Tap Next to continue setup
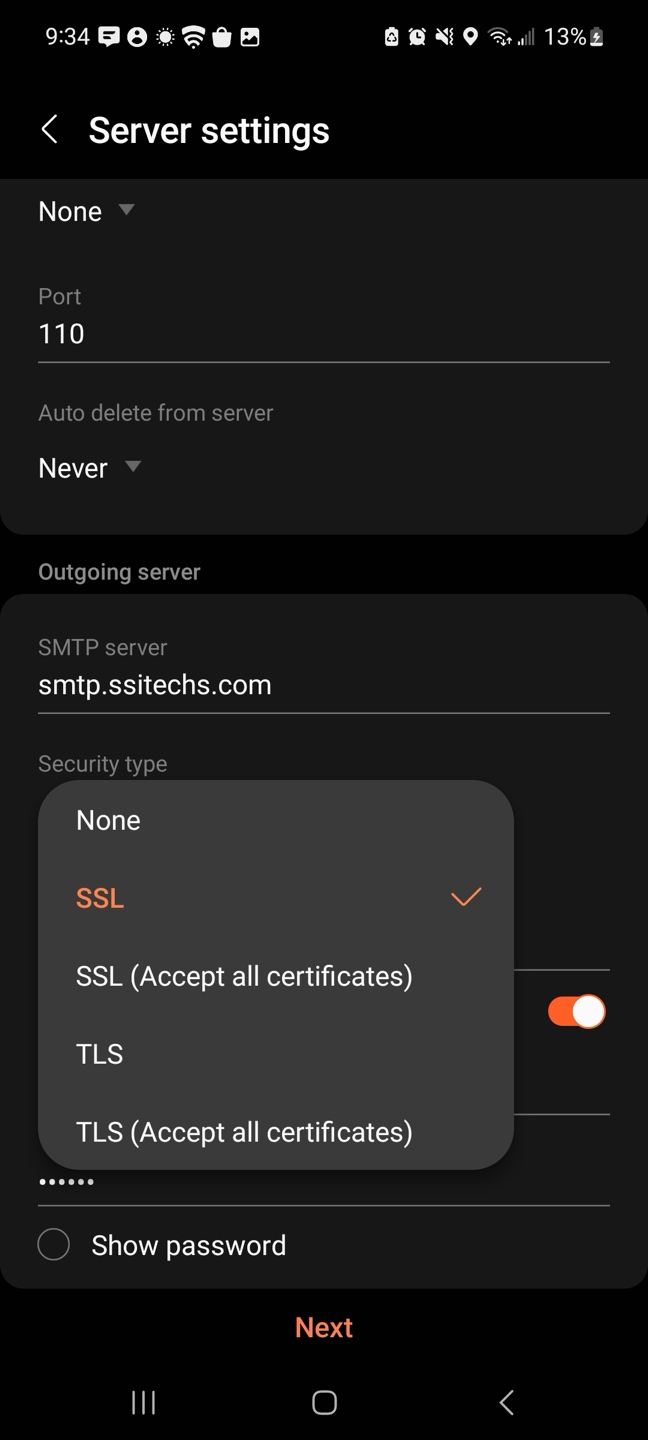Screen dimensions: 648x1440 [323, 1327]
